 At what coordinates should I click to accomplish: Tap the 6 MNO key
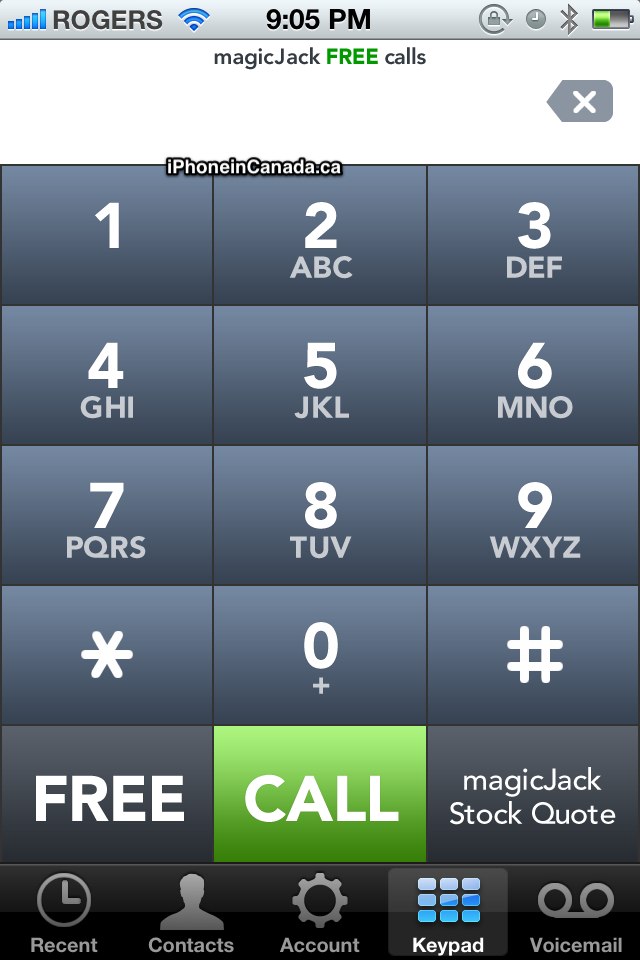pyautogui.click(x=534, y=376)
